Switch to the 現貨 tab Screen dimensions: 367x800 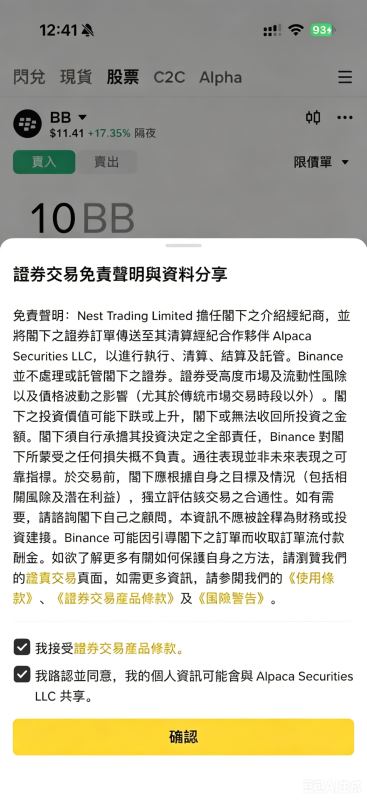(76, 77)
